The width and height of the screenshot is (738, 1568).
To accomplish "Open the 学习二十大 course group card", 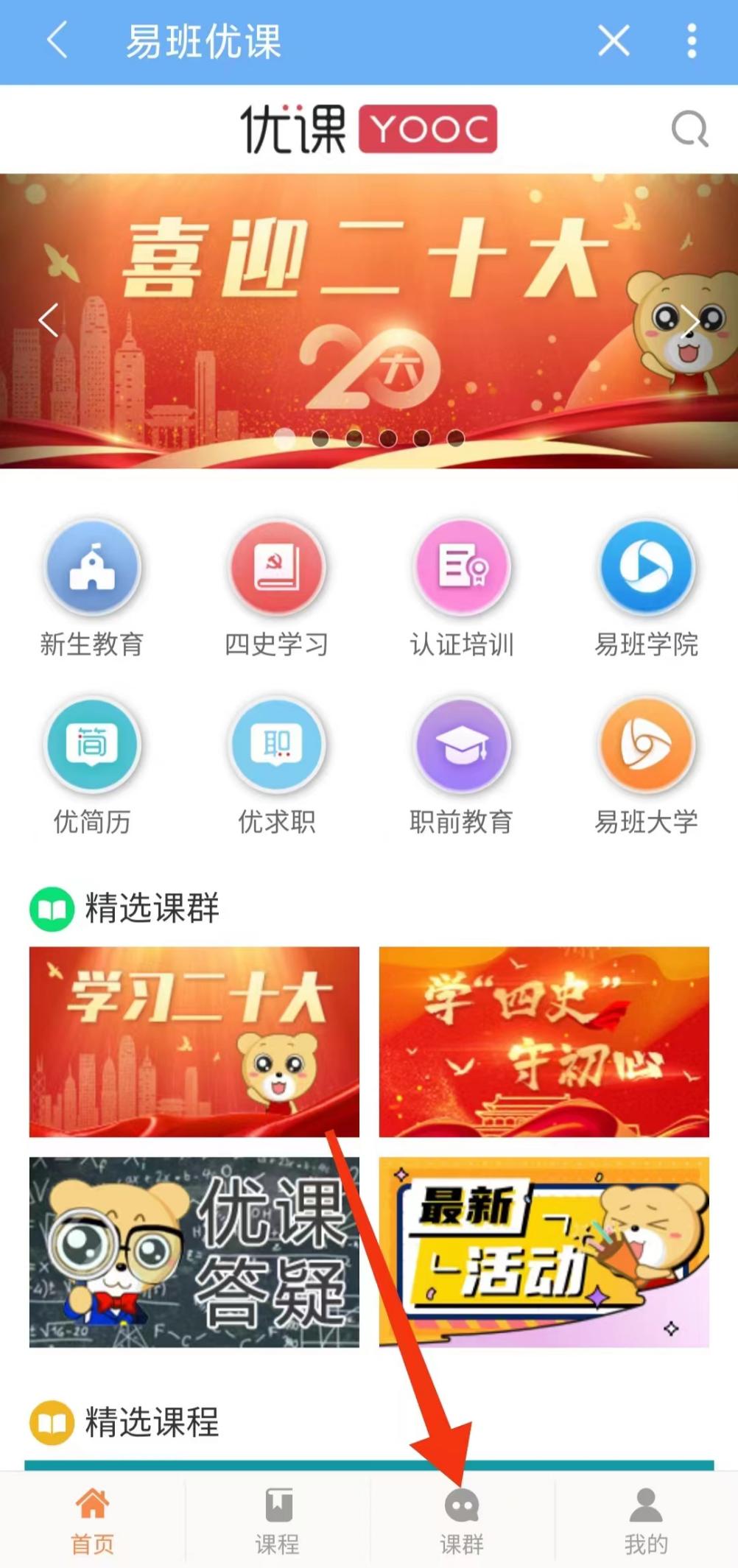I will 194,1041.
